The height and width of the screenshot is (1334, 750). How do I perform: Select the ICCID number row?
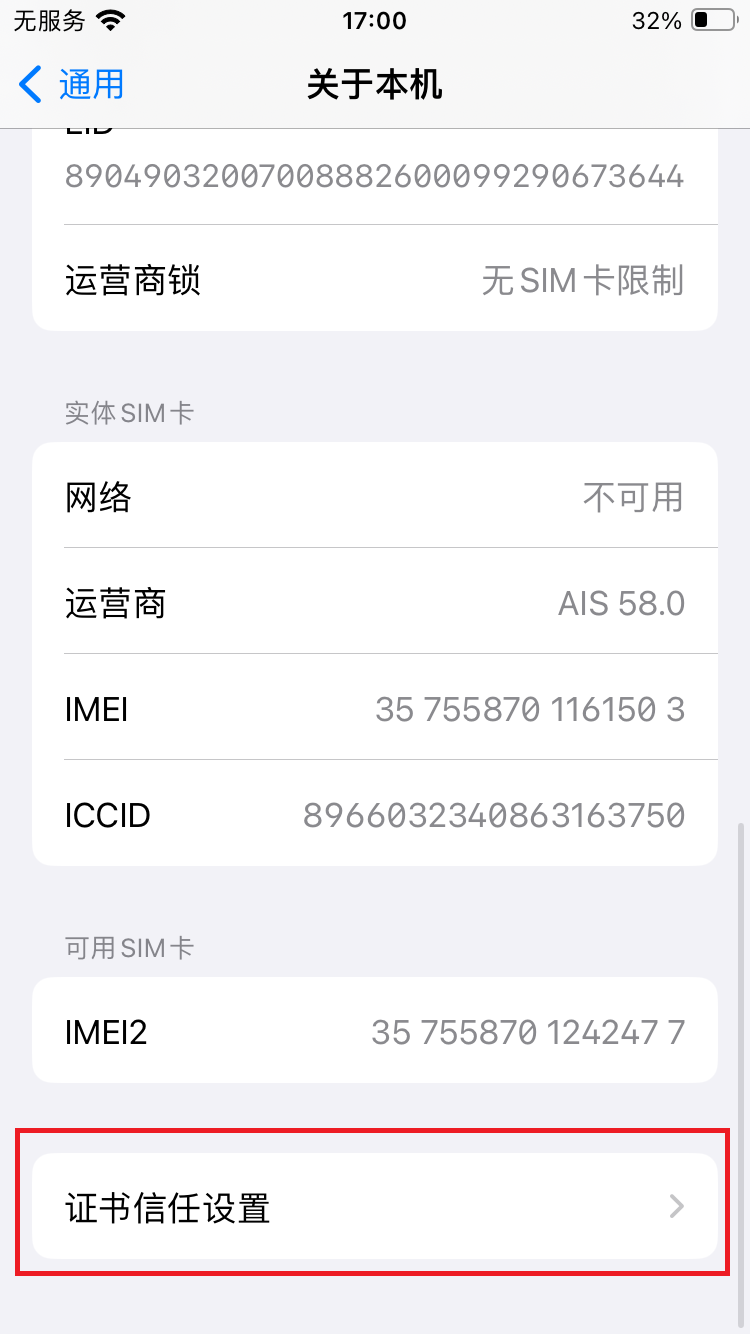coord(375,814)
